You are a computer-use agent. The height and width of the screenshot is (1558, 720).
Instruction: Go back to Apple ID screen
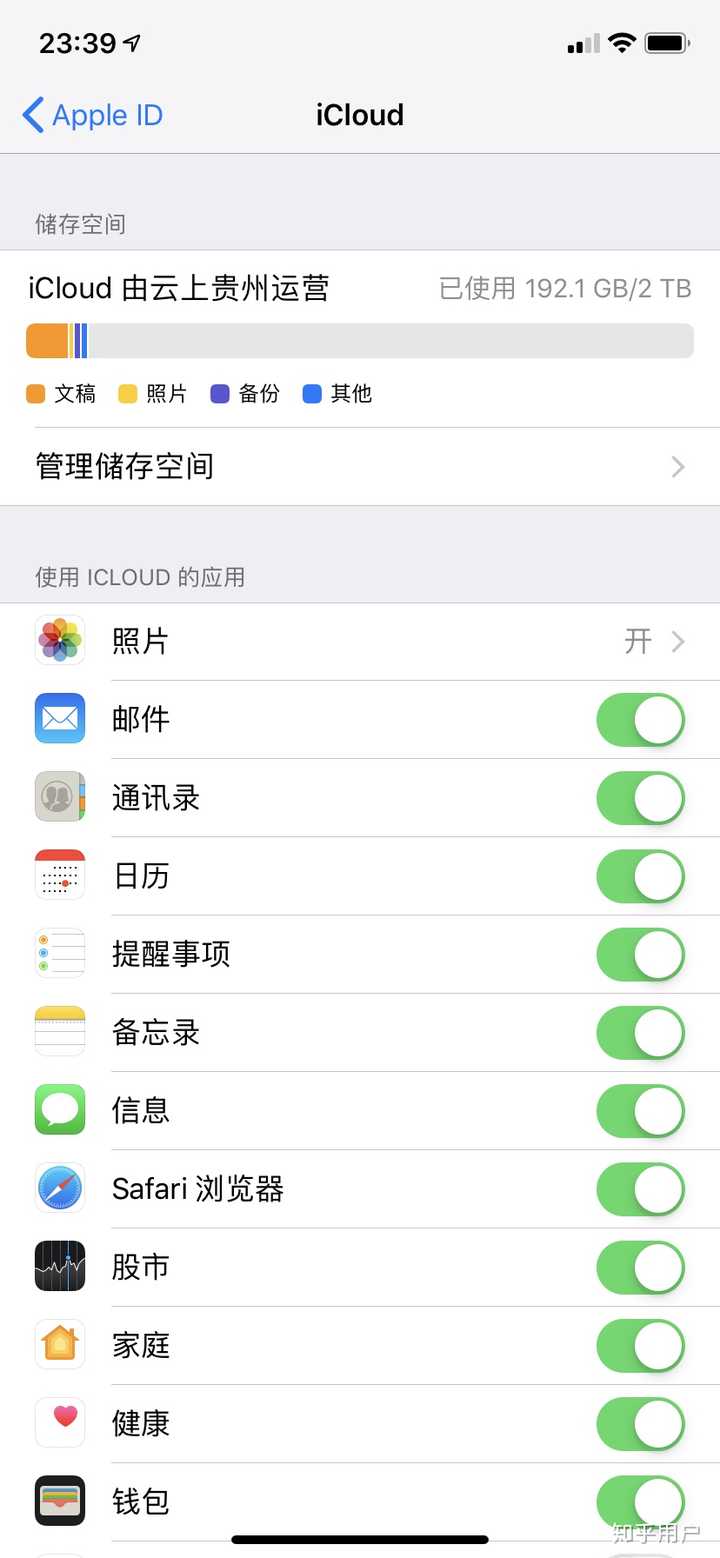pos(90,114)
